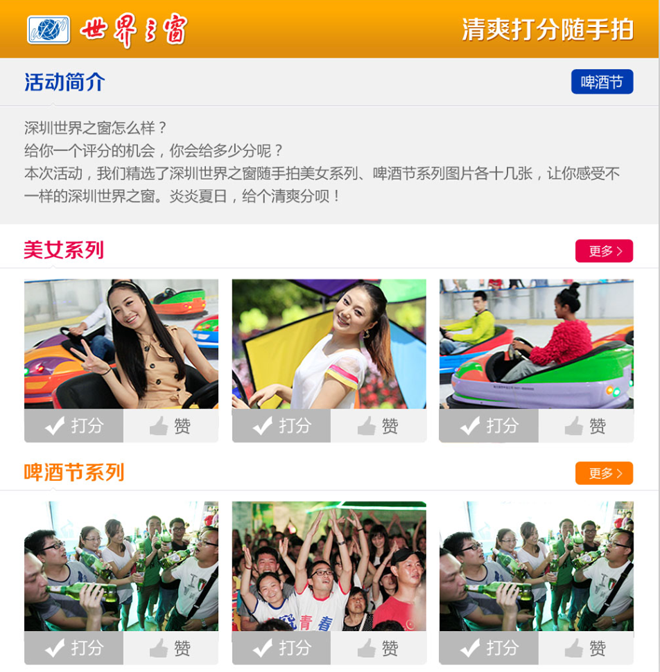Image resolution: width=660 pixels, height=672 pixels.
Task: Tap 打分 under the cheering crowd photo
Action: [281, 648]
